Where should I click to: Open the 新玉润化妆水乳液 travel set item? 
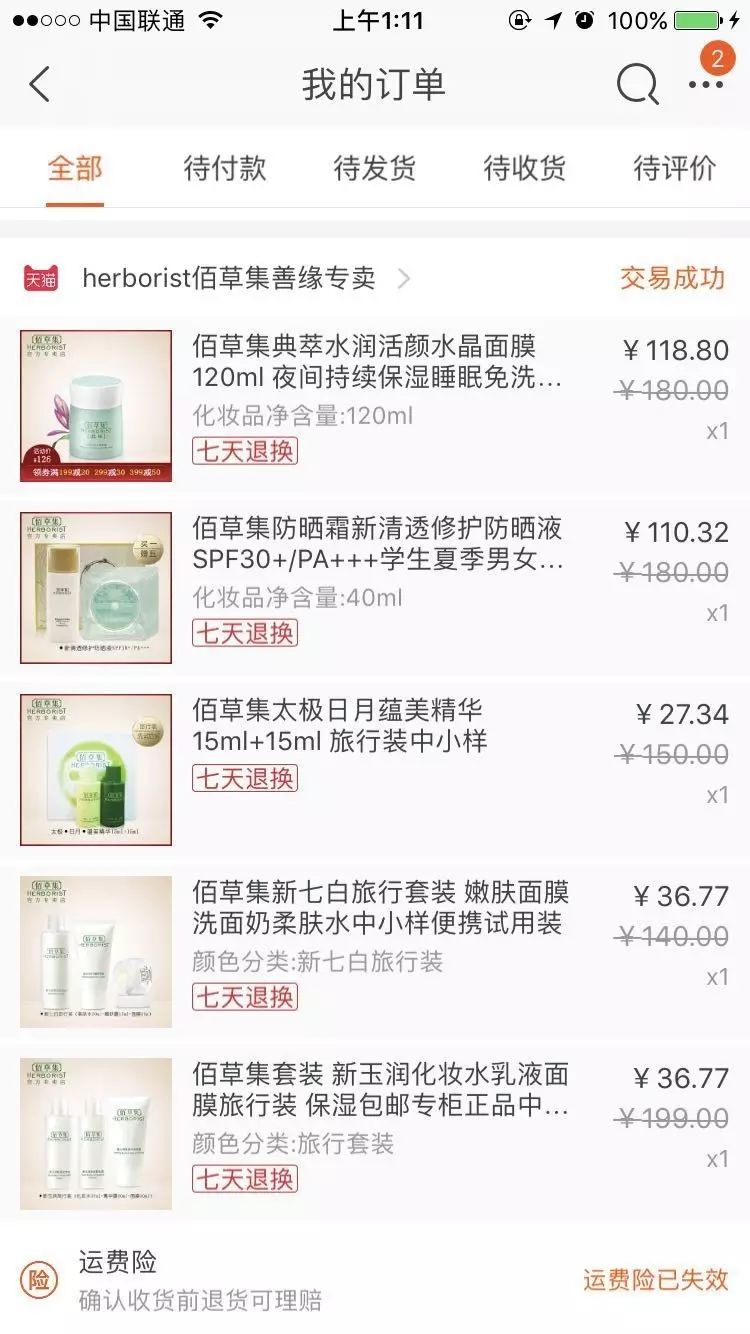point(375,1134)
